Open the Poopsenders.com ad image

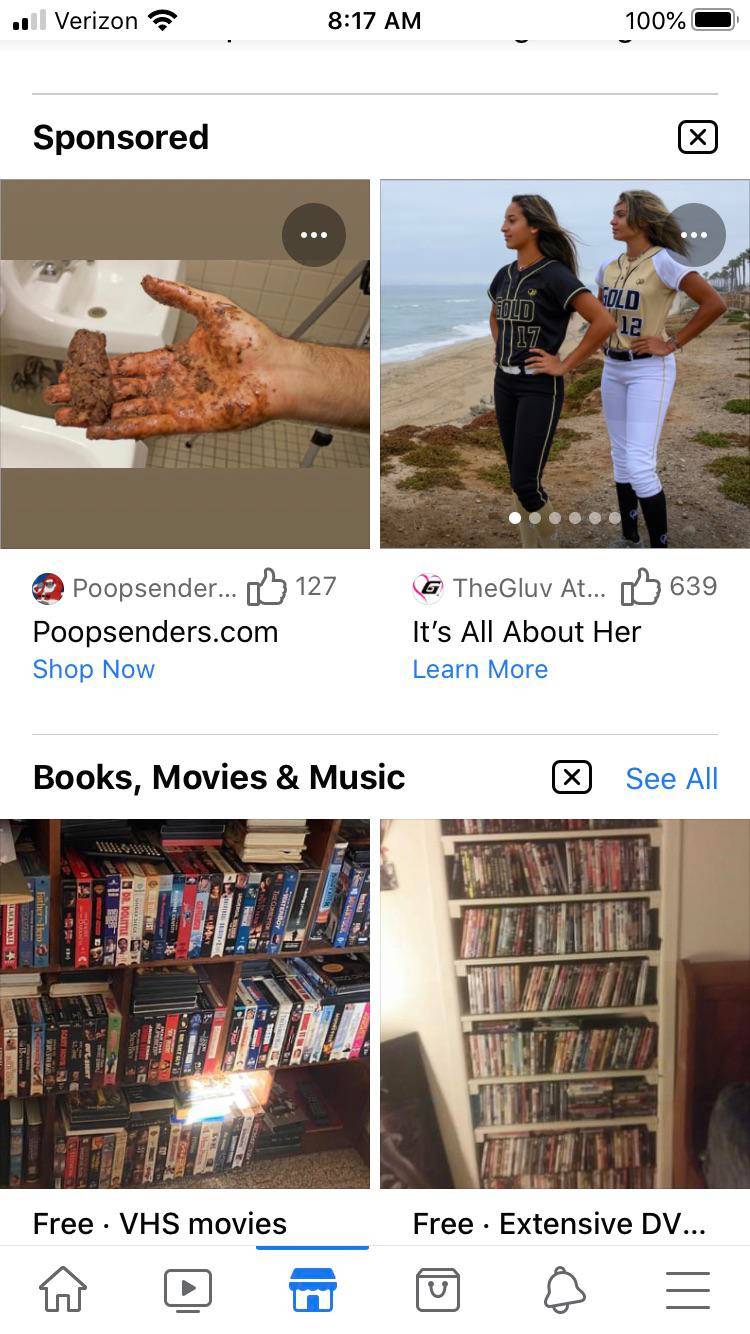click(x=185, y=364)
